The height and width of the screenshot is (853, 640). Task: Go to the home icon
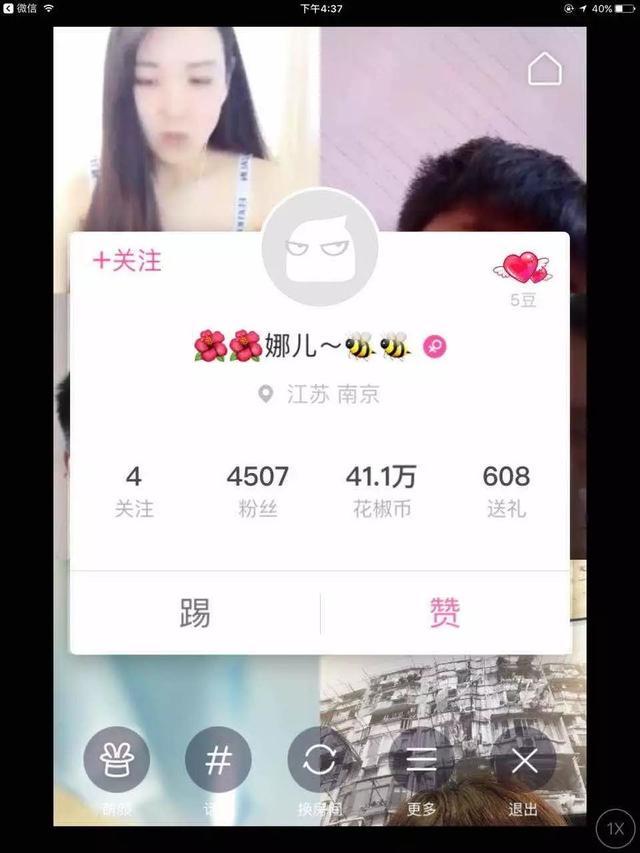point(545,69)
